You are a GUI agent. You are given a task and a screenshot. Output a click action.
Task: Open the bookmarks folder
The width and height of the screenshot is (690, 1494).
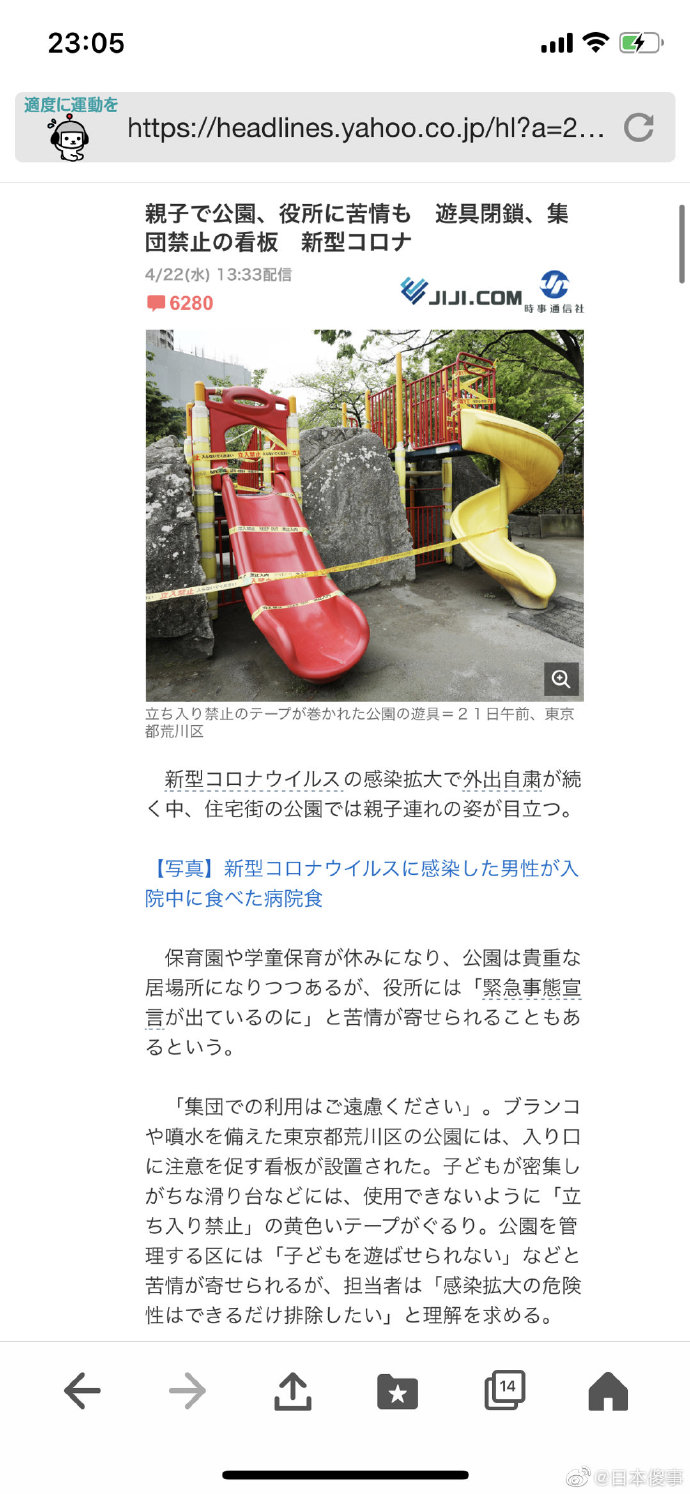pyautogui.click(x=397, y=1391)
